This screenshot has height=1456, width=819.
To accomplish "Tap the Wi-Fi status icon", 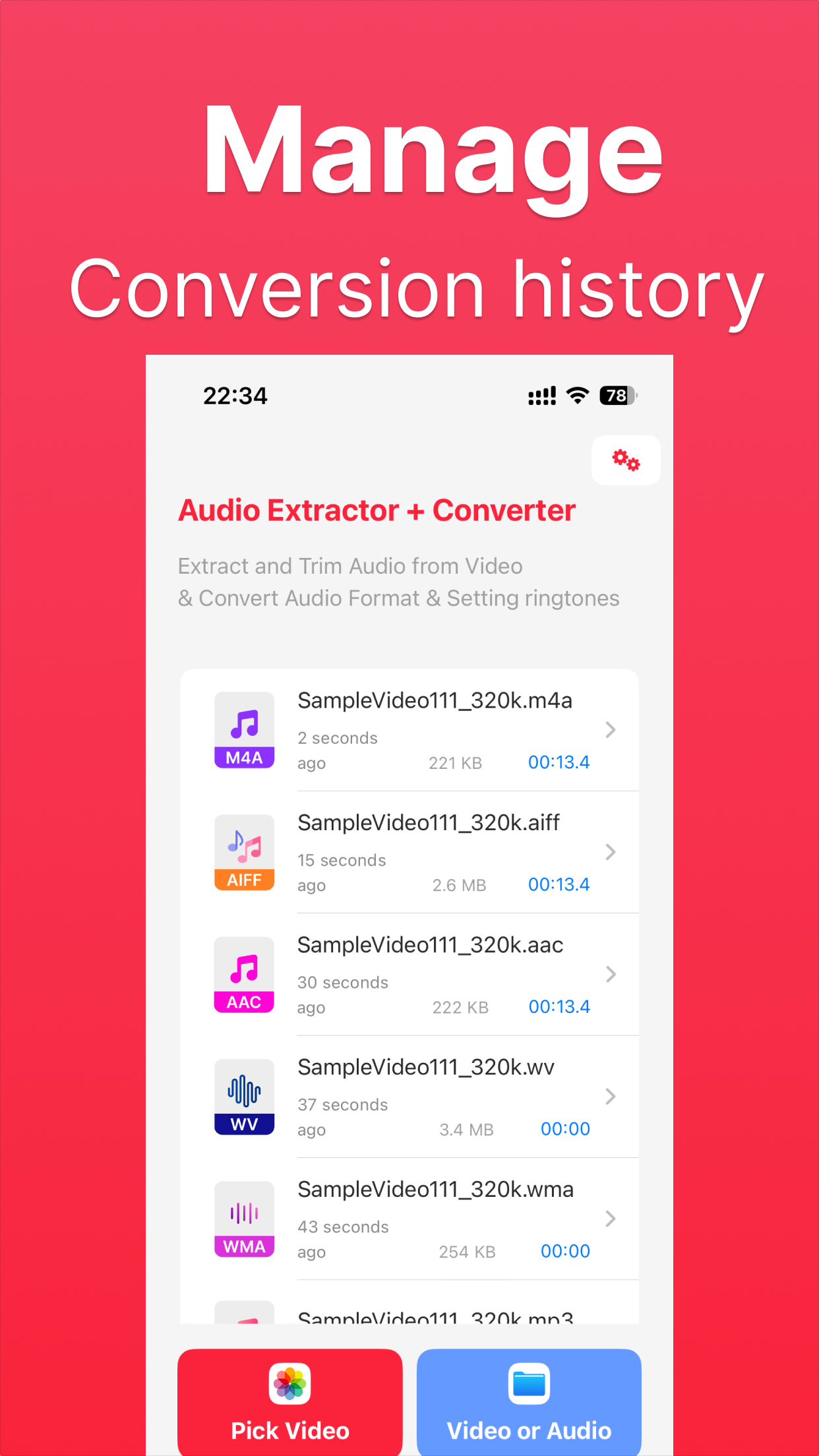I will 576,394.
